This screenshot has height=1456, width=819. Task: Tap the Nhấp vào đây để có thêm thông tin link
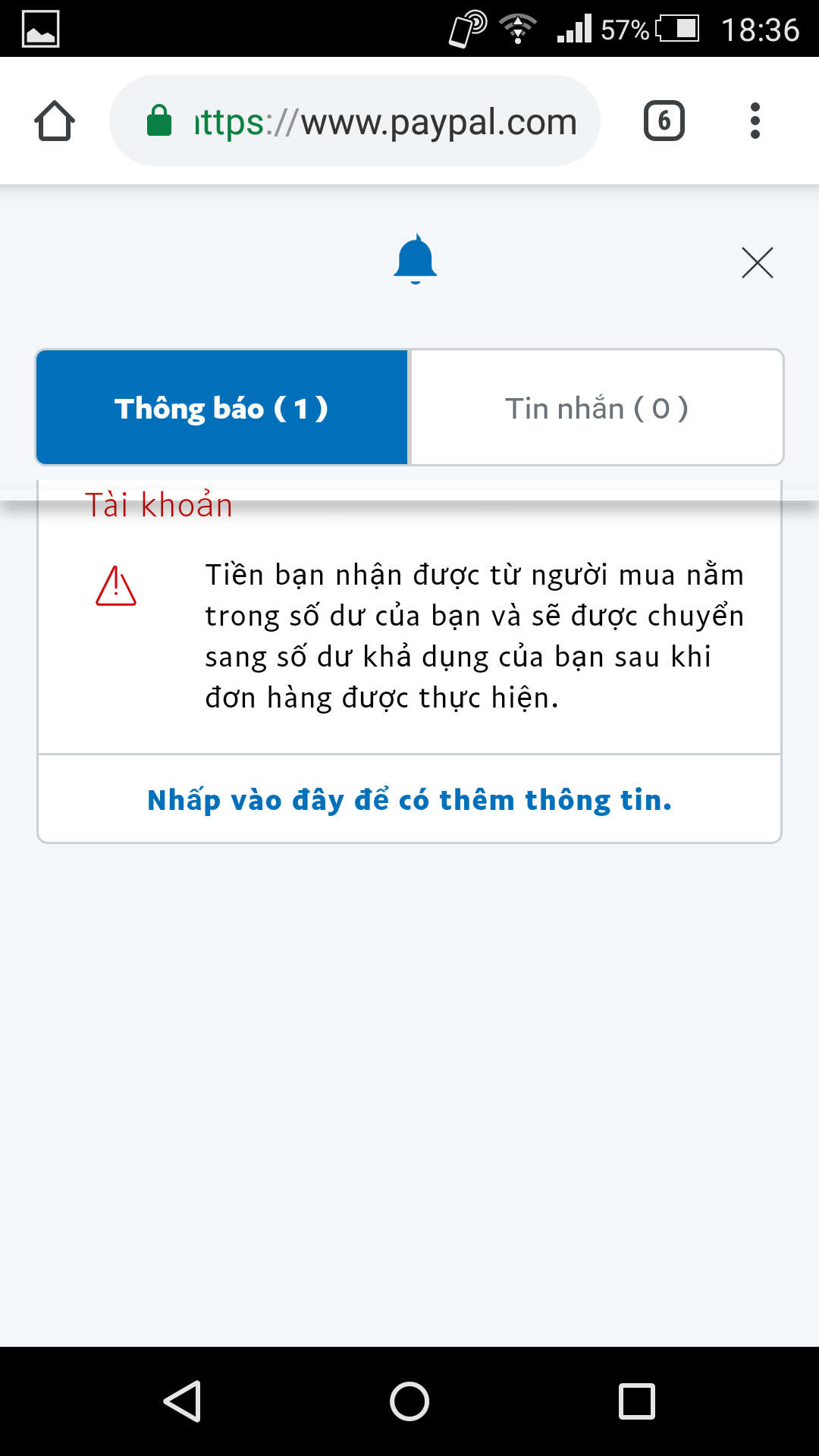pyautogui.click(x=409, y=800)
